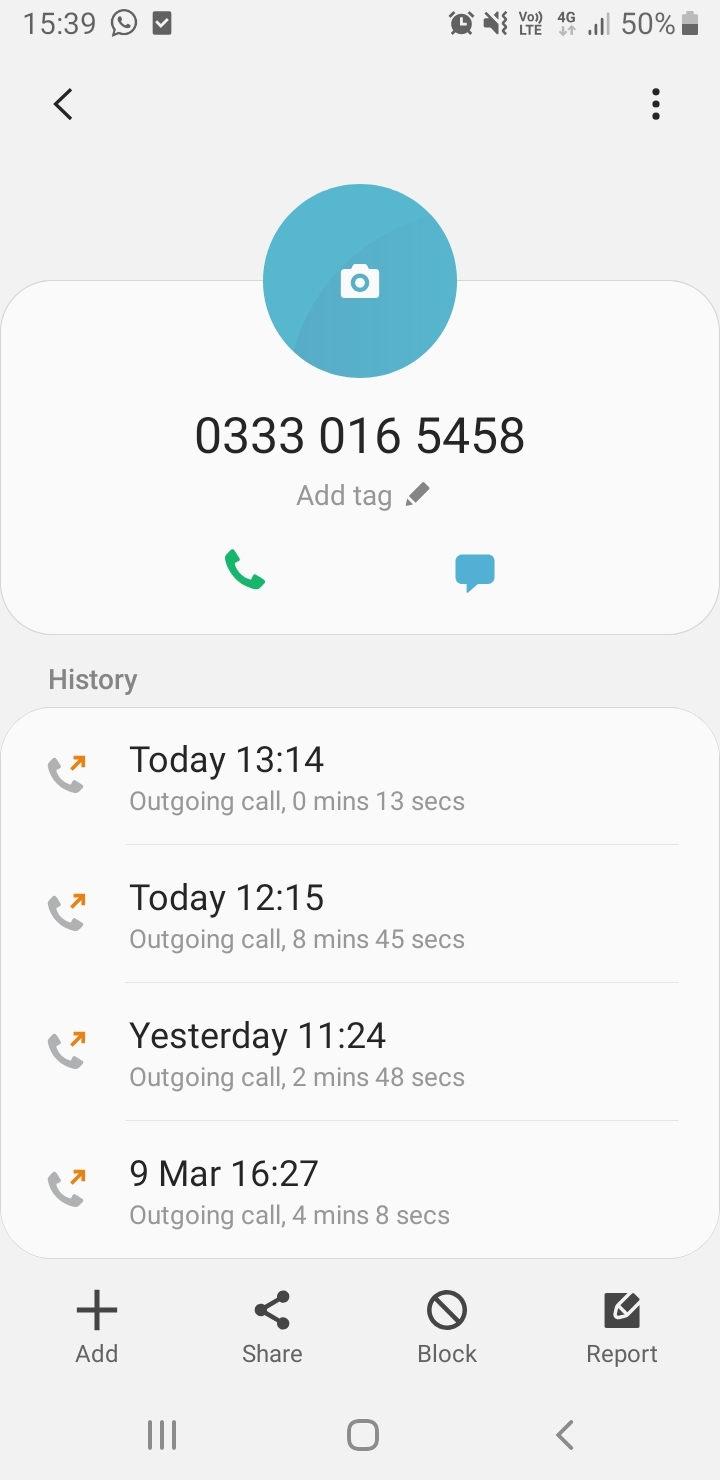
Task: View the 9 Mar 16:27 call record
Action: 360,1191
